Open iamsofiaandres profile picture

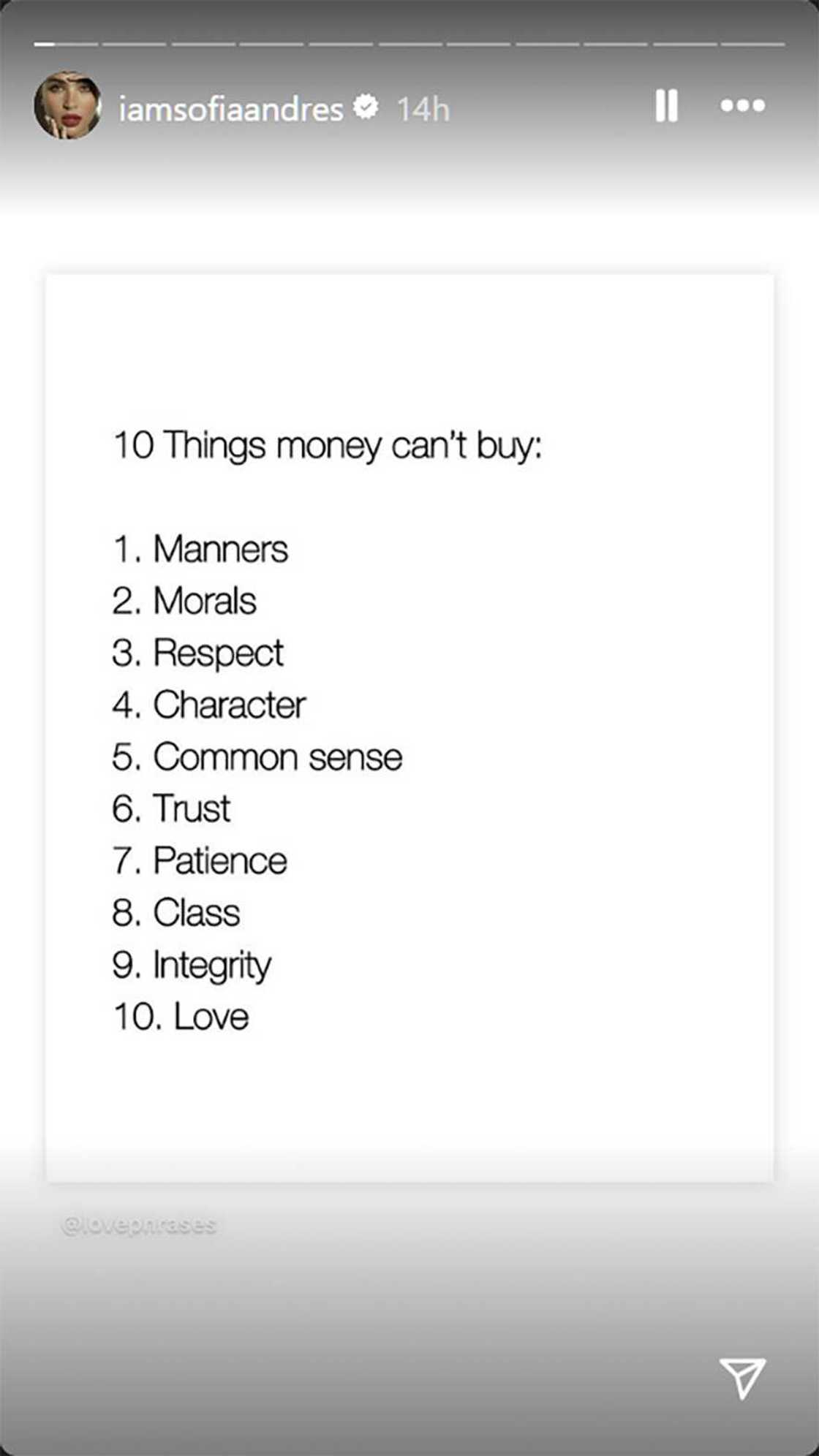[x=67, y=106]
